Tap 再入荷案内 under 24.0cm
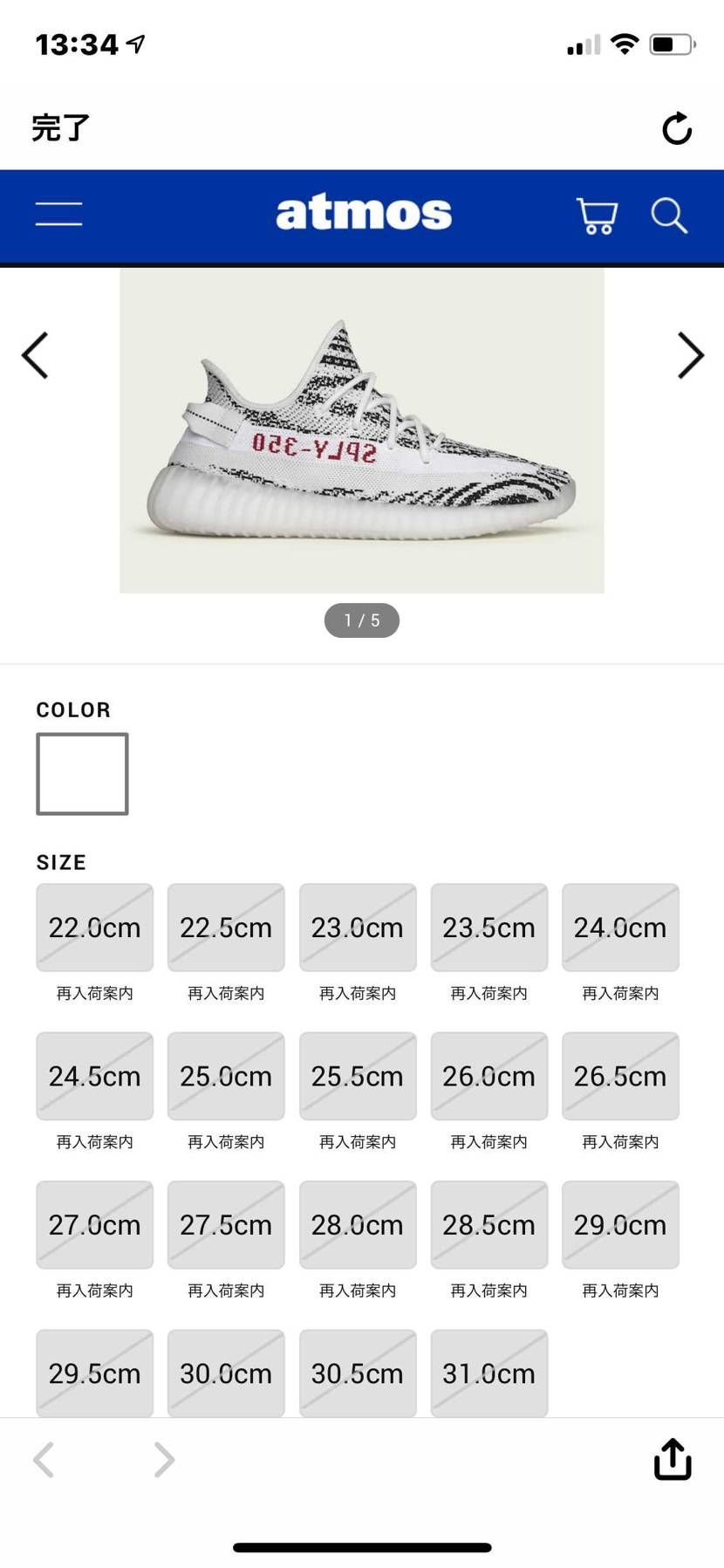This screenshot has height=1568, width=724. coord(620,993)
